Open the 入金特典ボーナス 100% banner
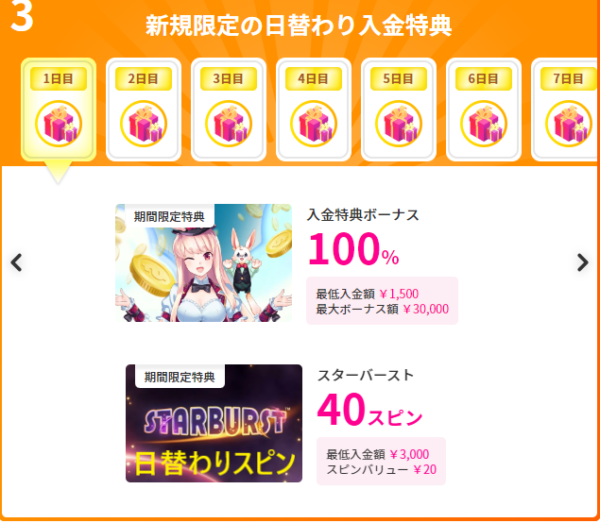 coord(203,262)
